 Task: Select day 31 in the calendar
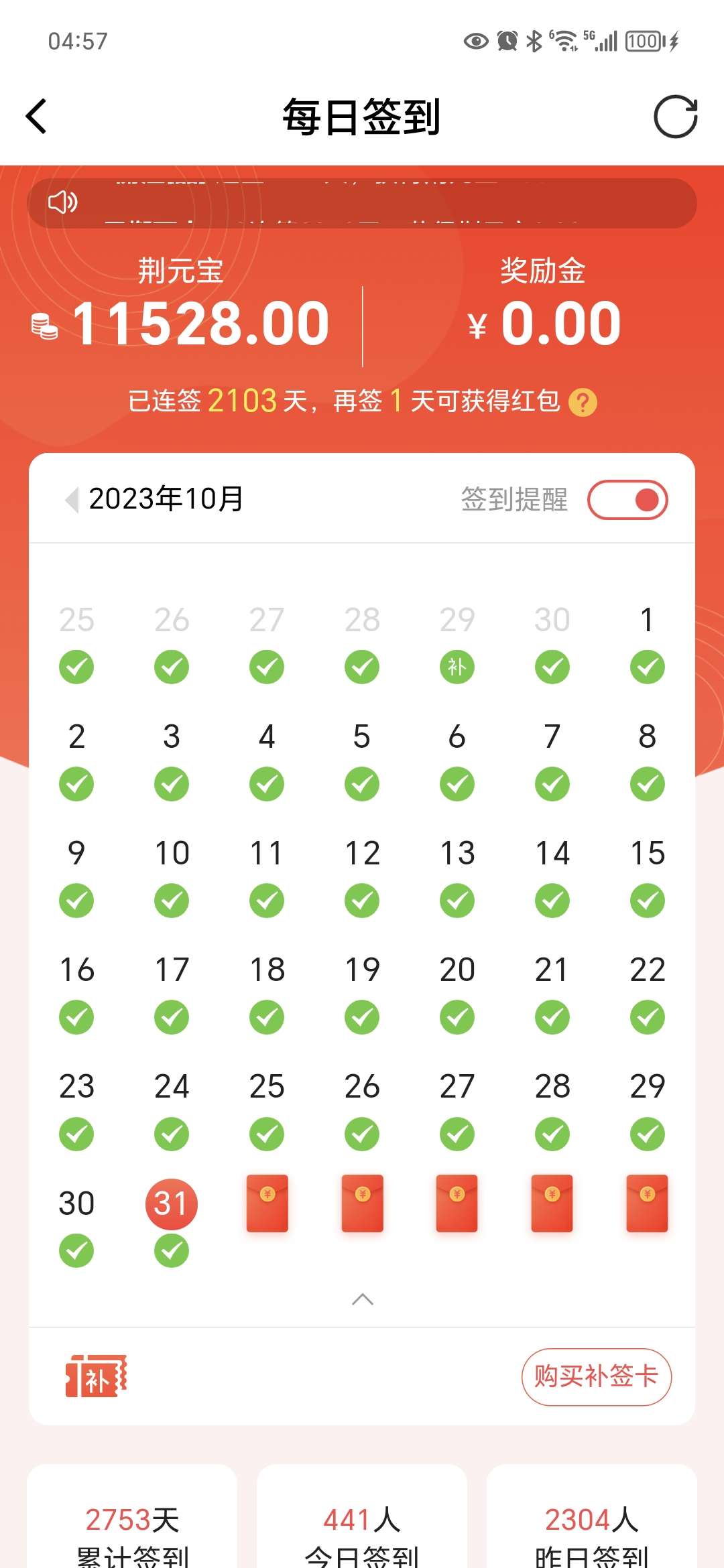171,1204
